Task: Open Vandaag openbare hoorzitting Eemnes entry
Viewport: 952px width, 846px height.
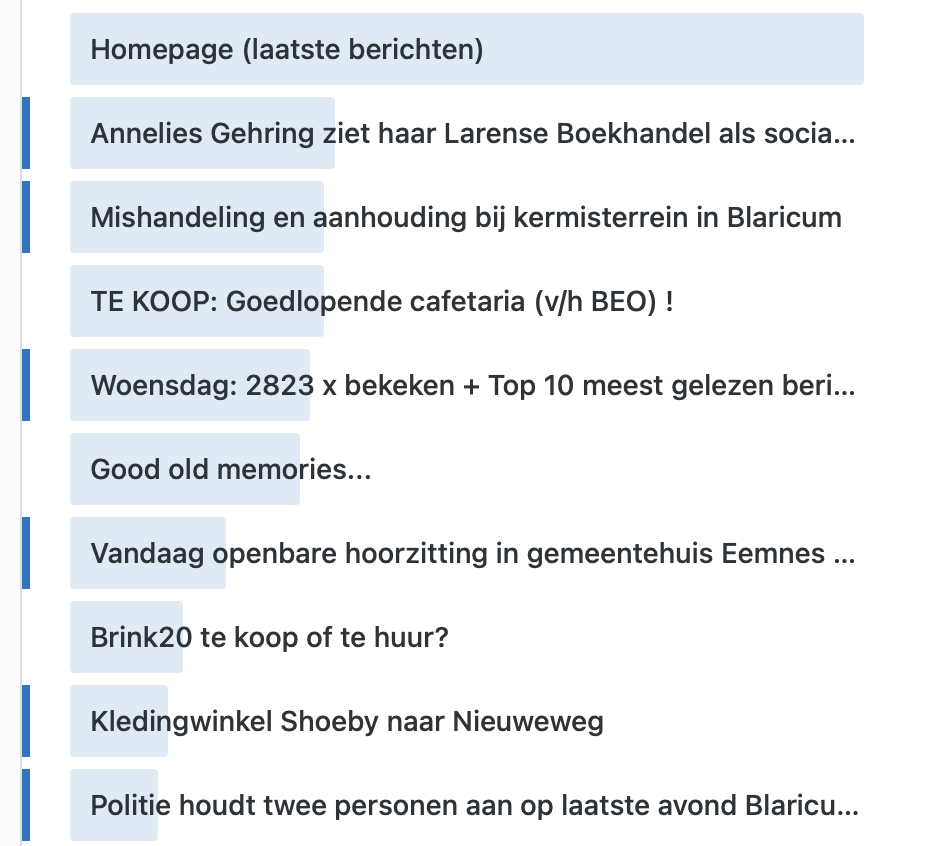Action: coord(466,553)
